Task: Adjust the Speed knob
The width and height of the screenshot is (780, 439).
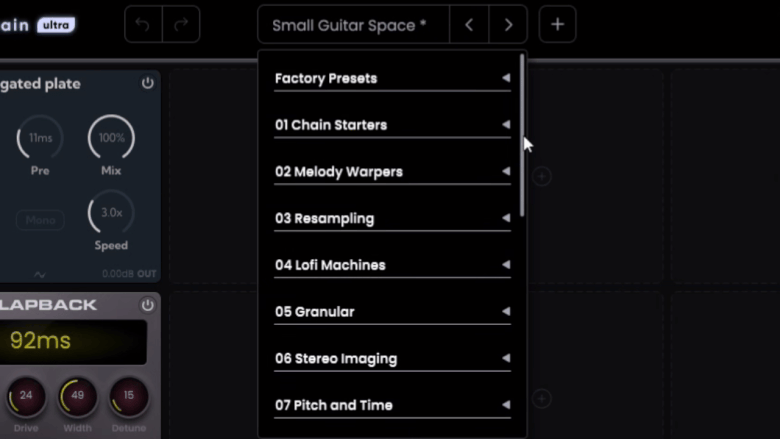Action: (x=111, y=212)
